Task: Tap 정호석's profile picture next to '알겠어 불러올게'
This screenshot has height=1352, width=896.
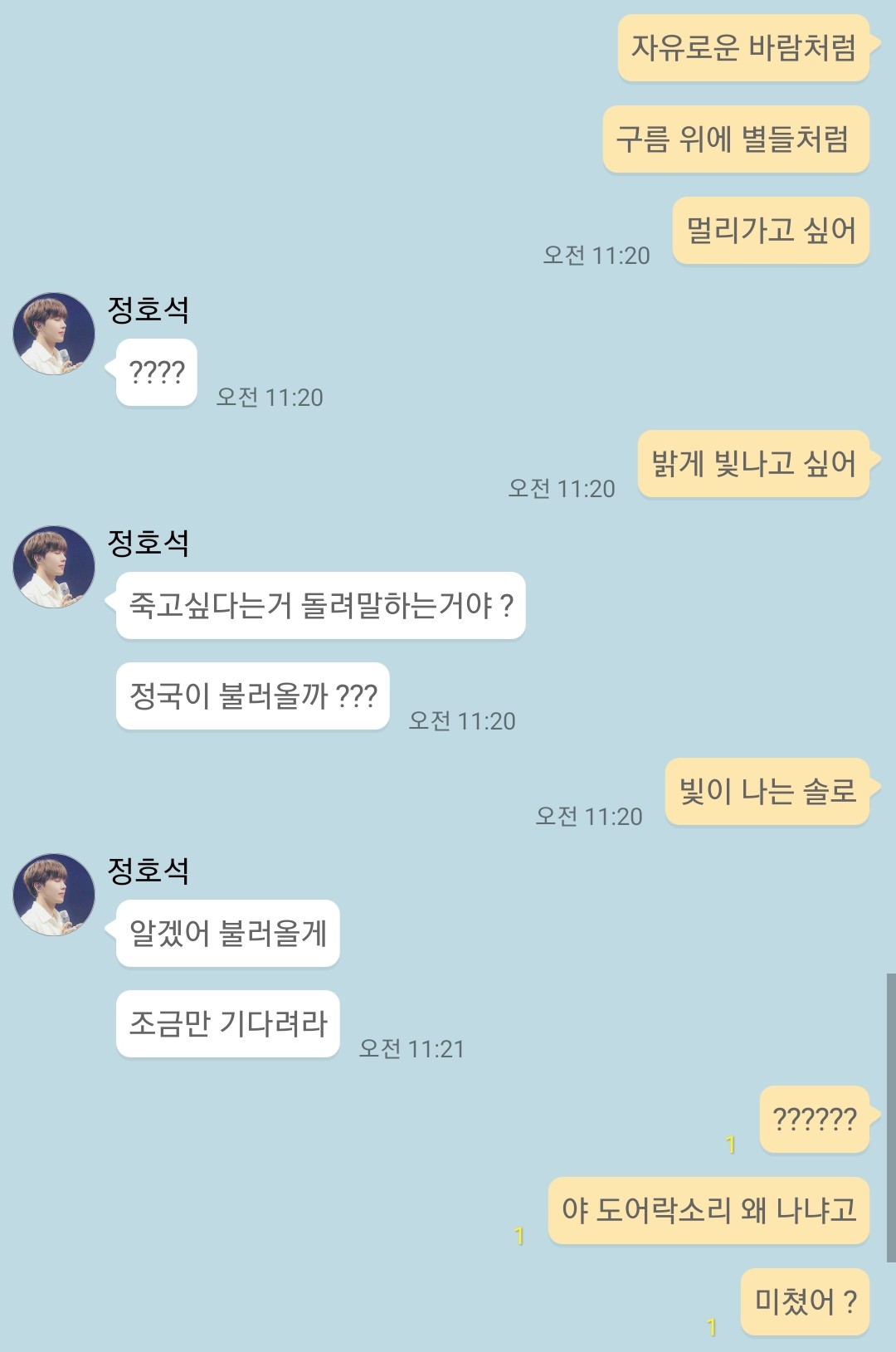Action: coord(54,895)
